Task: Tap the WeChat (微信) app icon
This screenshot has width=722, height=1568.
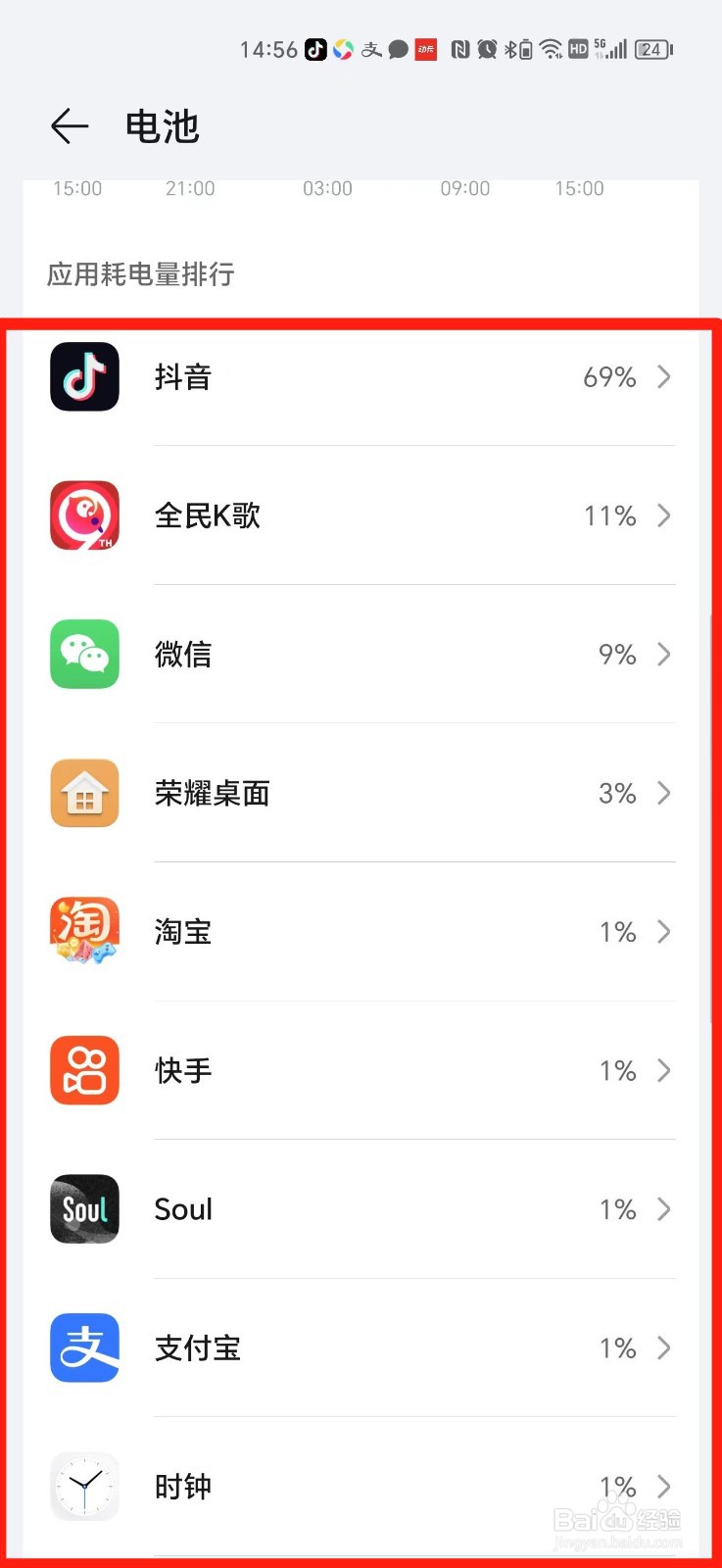Action: tap(84, 654)
